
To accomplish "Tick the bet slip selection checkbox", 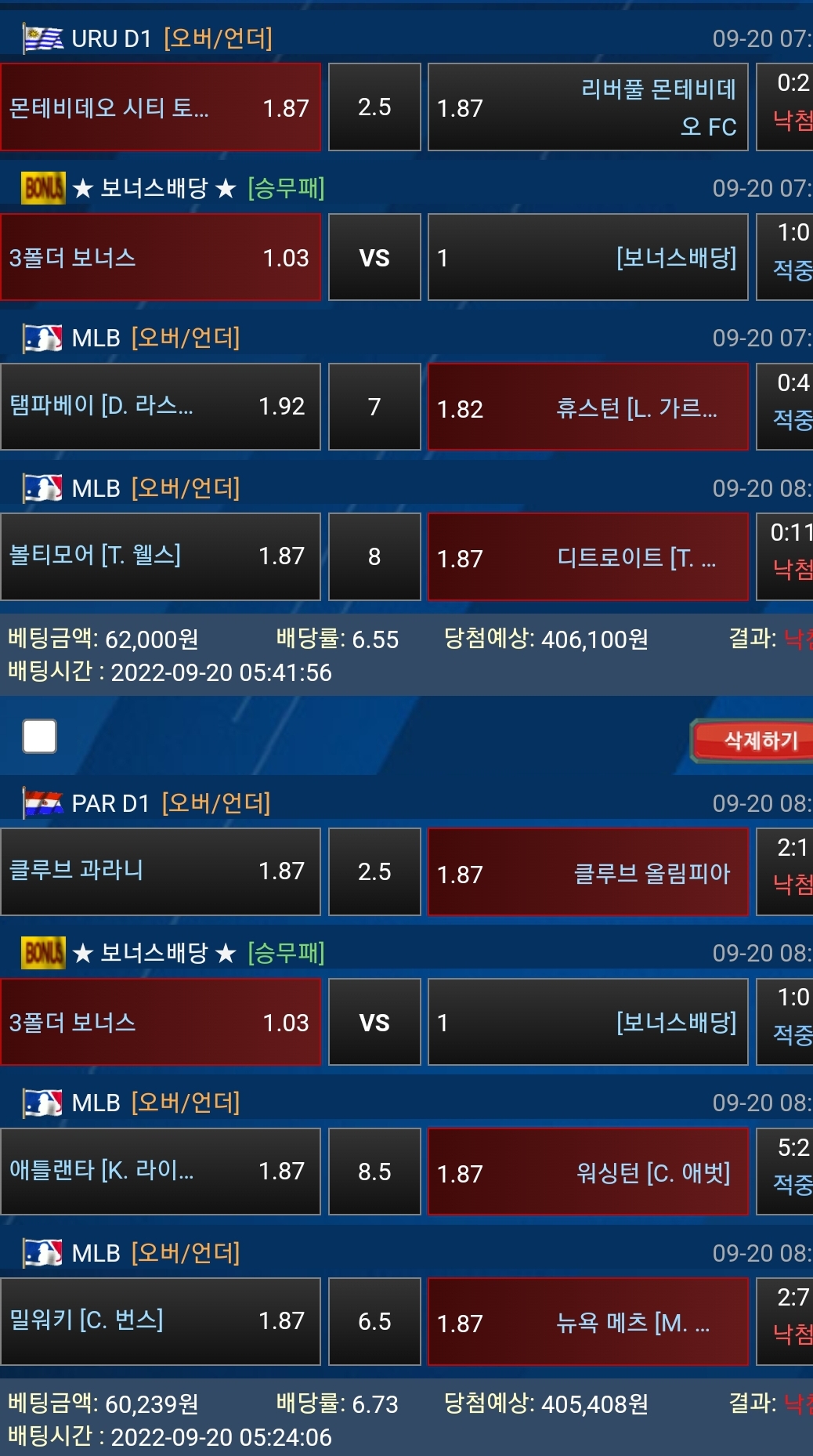I will [40, 736].
